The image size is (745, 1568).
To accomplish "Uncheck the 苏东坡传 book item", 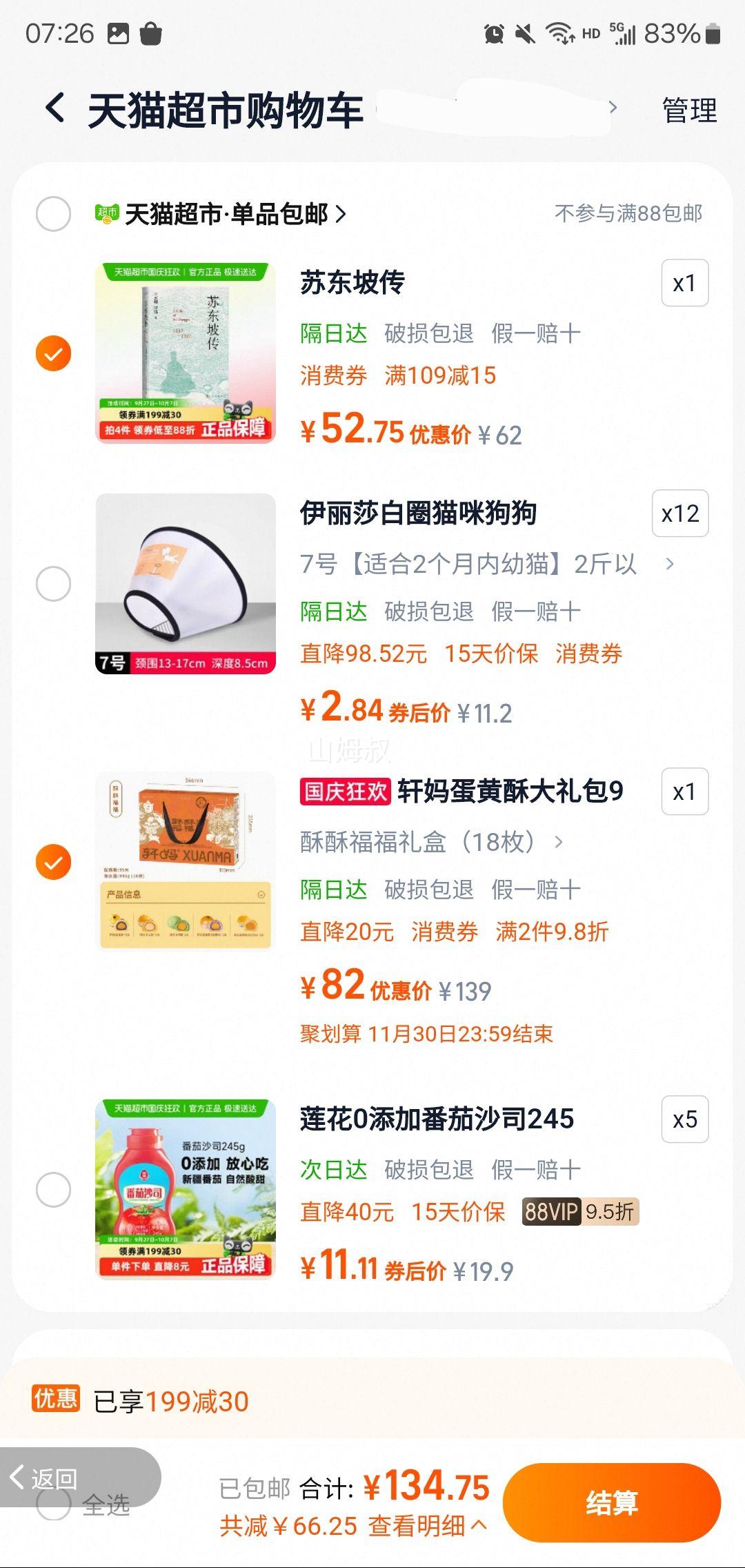I will point(53,353).
